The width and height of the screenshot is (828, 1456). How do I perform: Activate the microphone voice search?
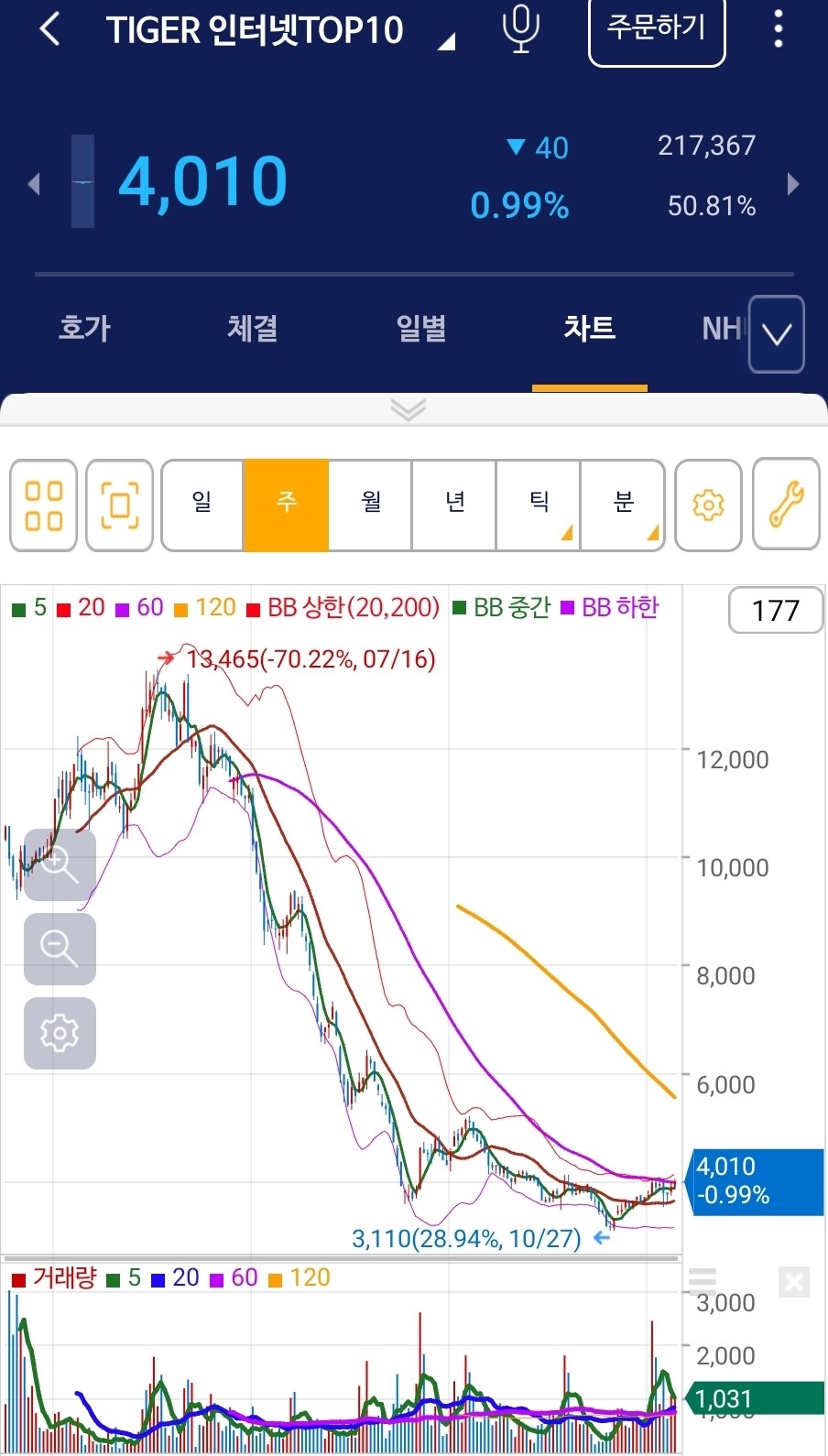coord(519,29)
